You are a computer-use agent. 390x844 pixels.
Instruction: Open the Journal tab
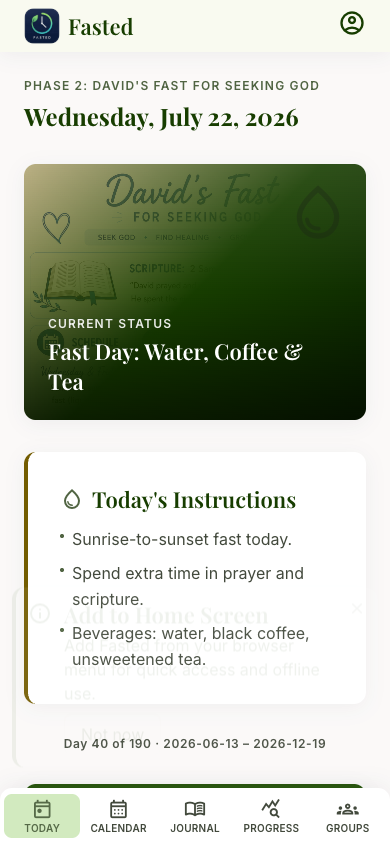(x=195, y=815)
